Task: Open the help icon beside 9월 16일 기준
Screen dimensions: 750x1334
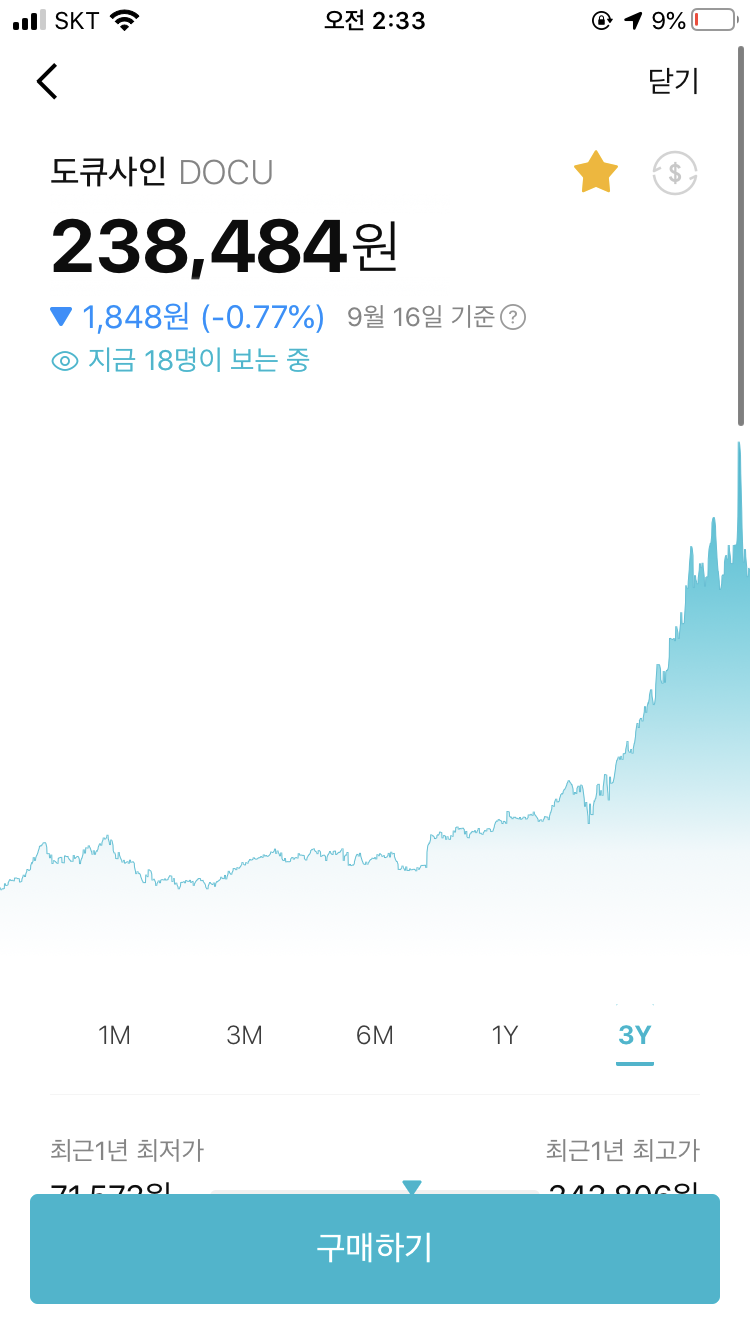Action: [513, 318]
